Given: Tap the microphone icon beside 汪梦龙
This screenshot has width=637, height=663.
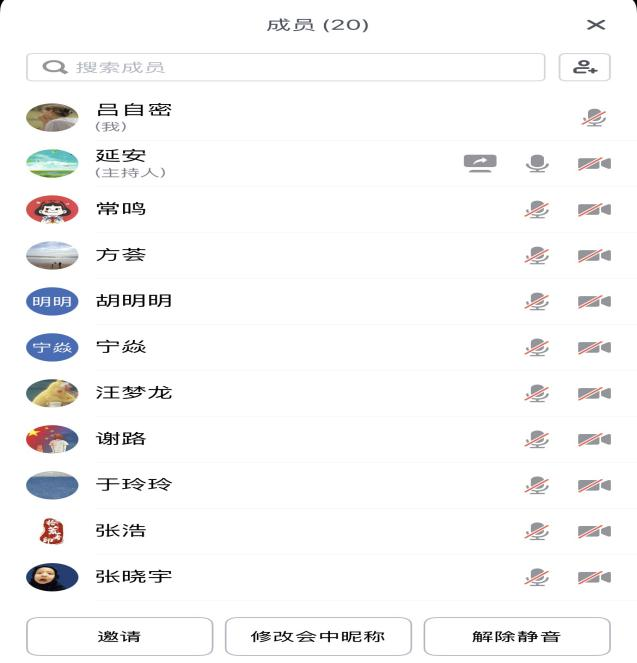Looking at the screenshot, I should pos(538,393).
